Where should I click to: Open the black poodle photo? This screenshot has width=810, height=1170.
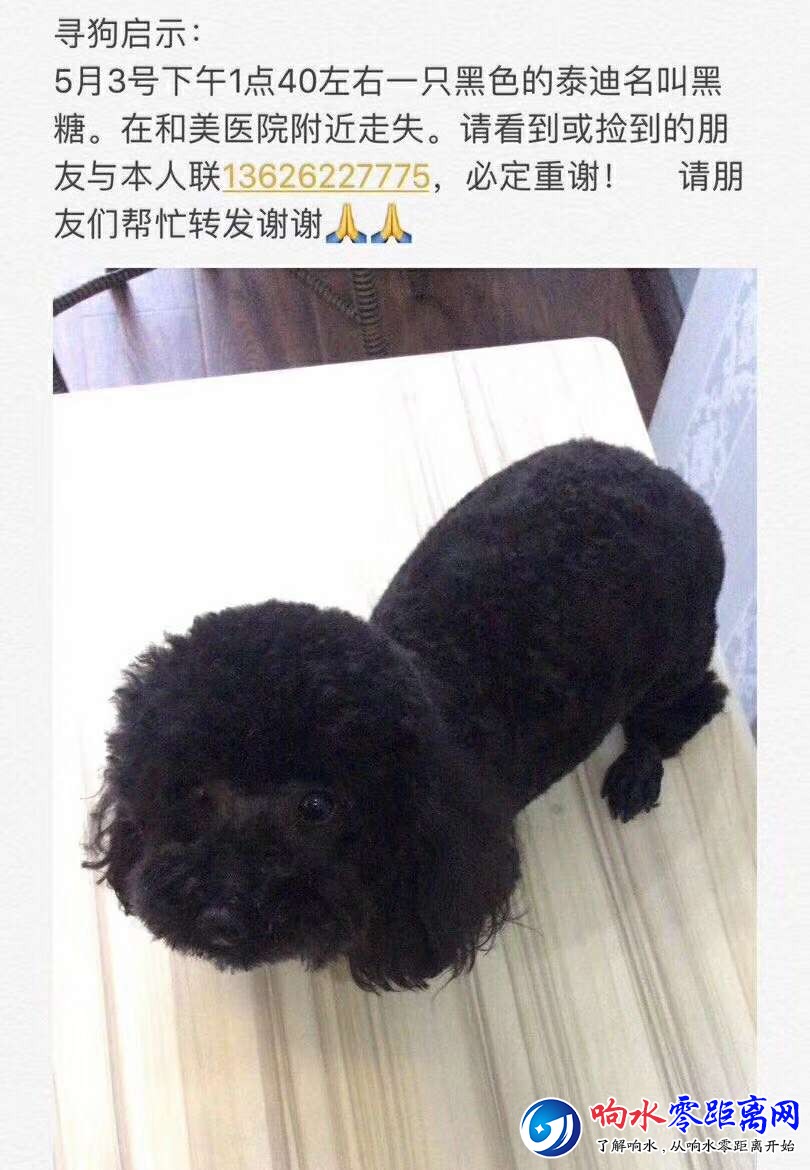[404, 700]
